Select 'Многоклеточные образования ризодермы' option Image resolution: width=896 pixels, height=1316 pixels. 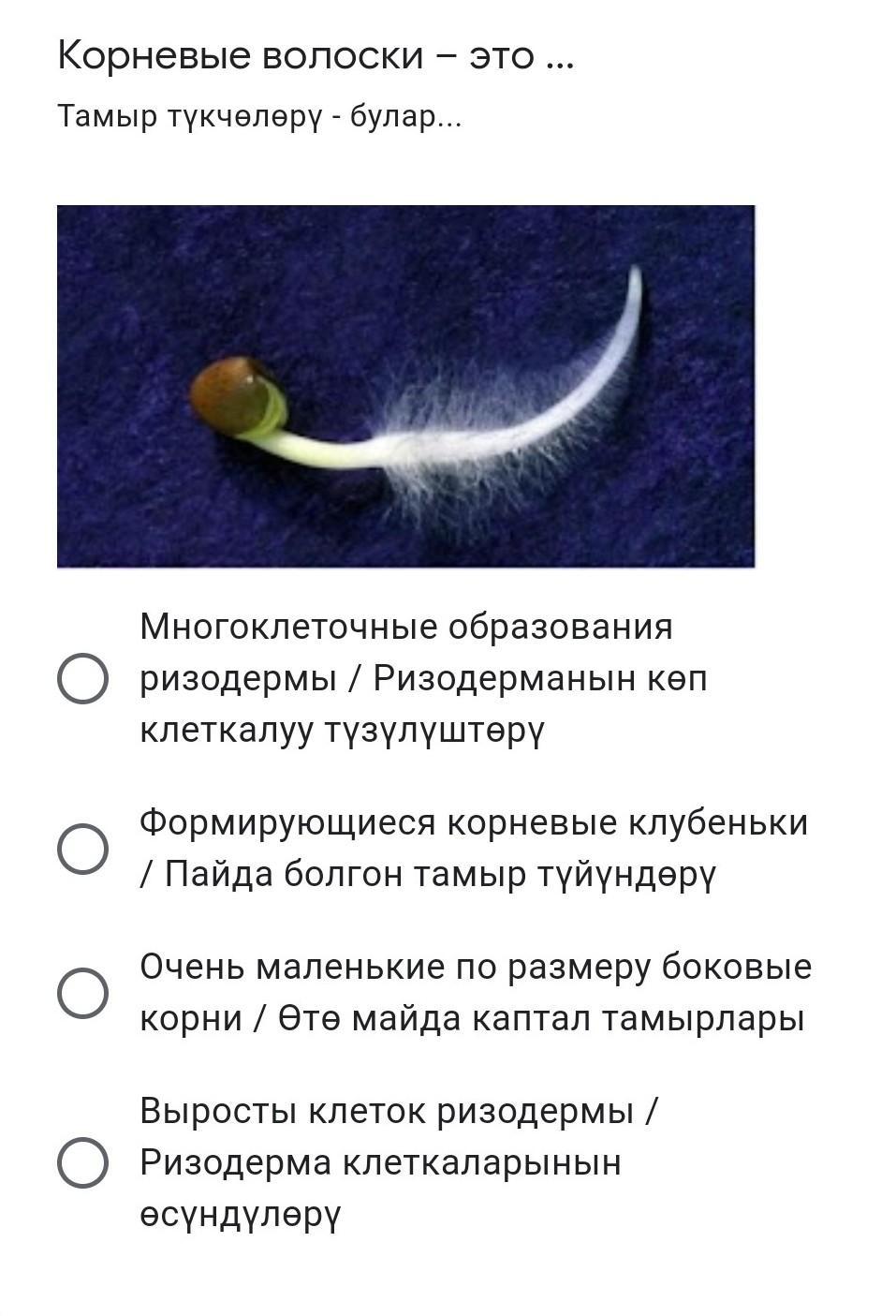(82, 678)
